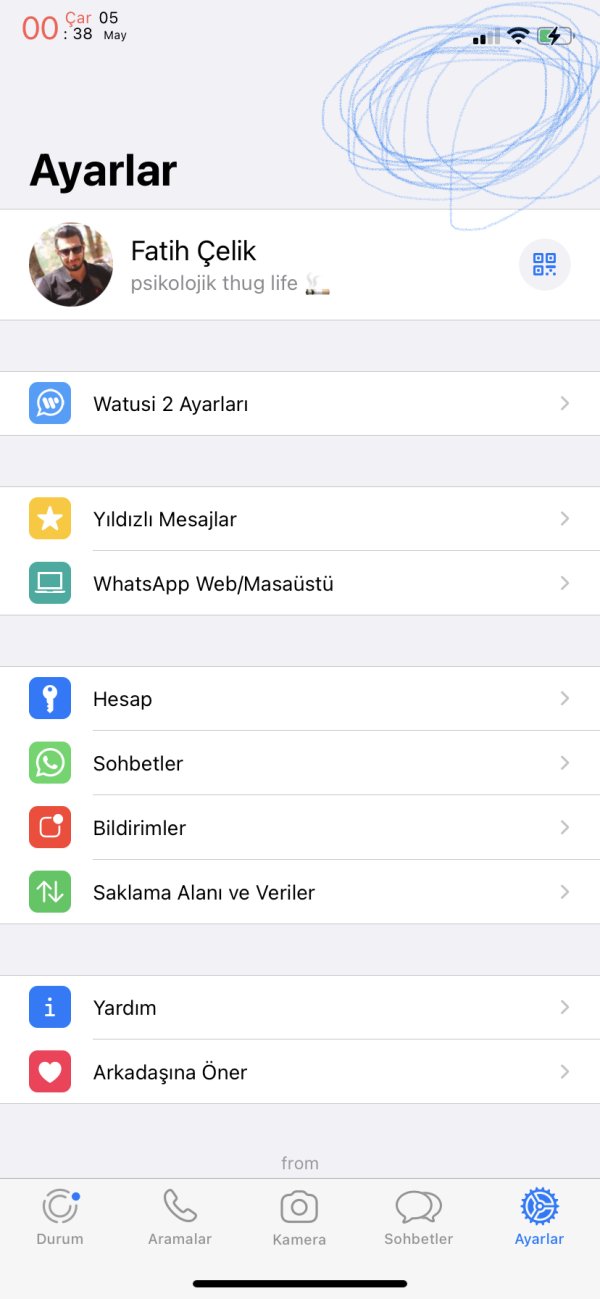Select Arkadaşına Öner
The image size is (600, 1299).
(x=300, y=1073)
